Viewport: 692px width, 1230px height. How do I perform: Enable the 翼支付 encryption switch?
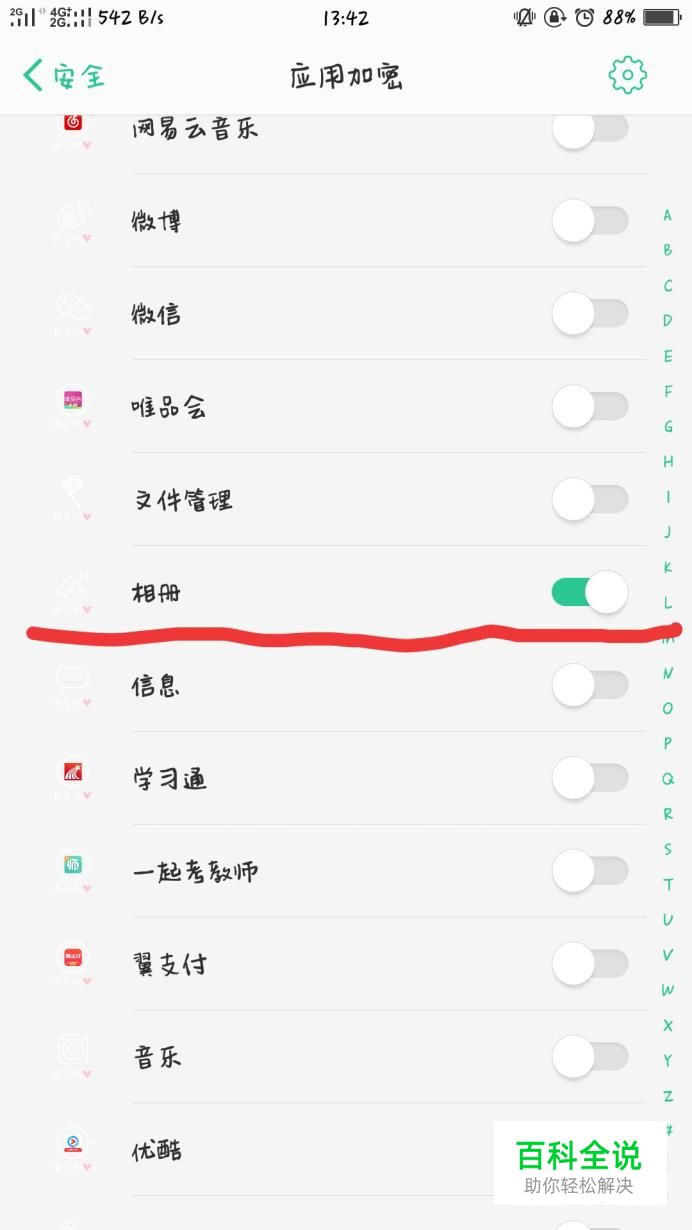pos(590,964)
